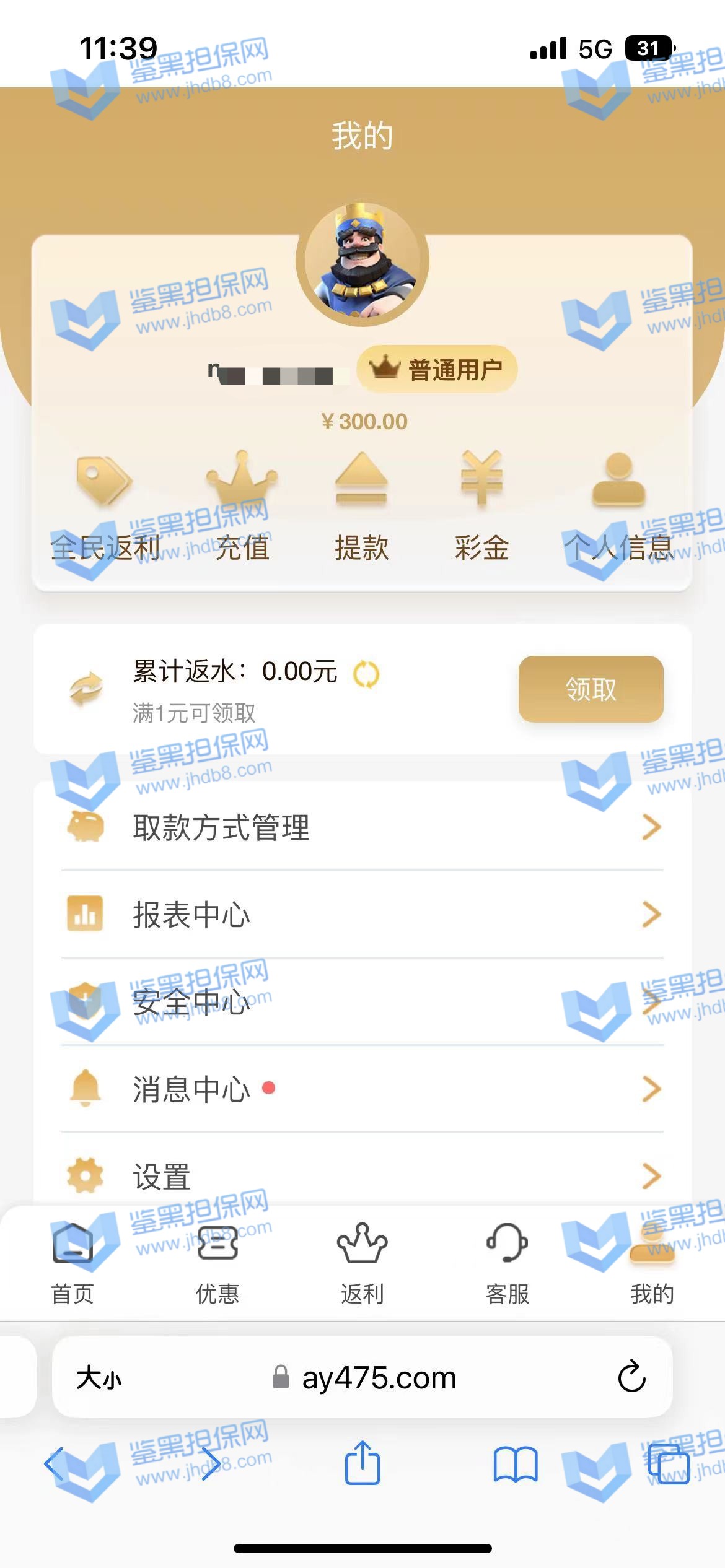This screenshot has height=1568, width=725.
Task: Open 个人信息 profile shortcut
Action: click(618, 507)
